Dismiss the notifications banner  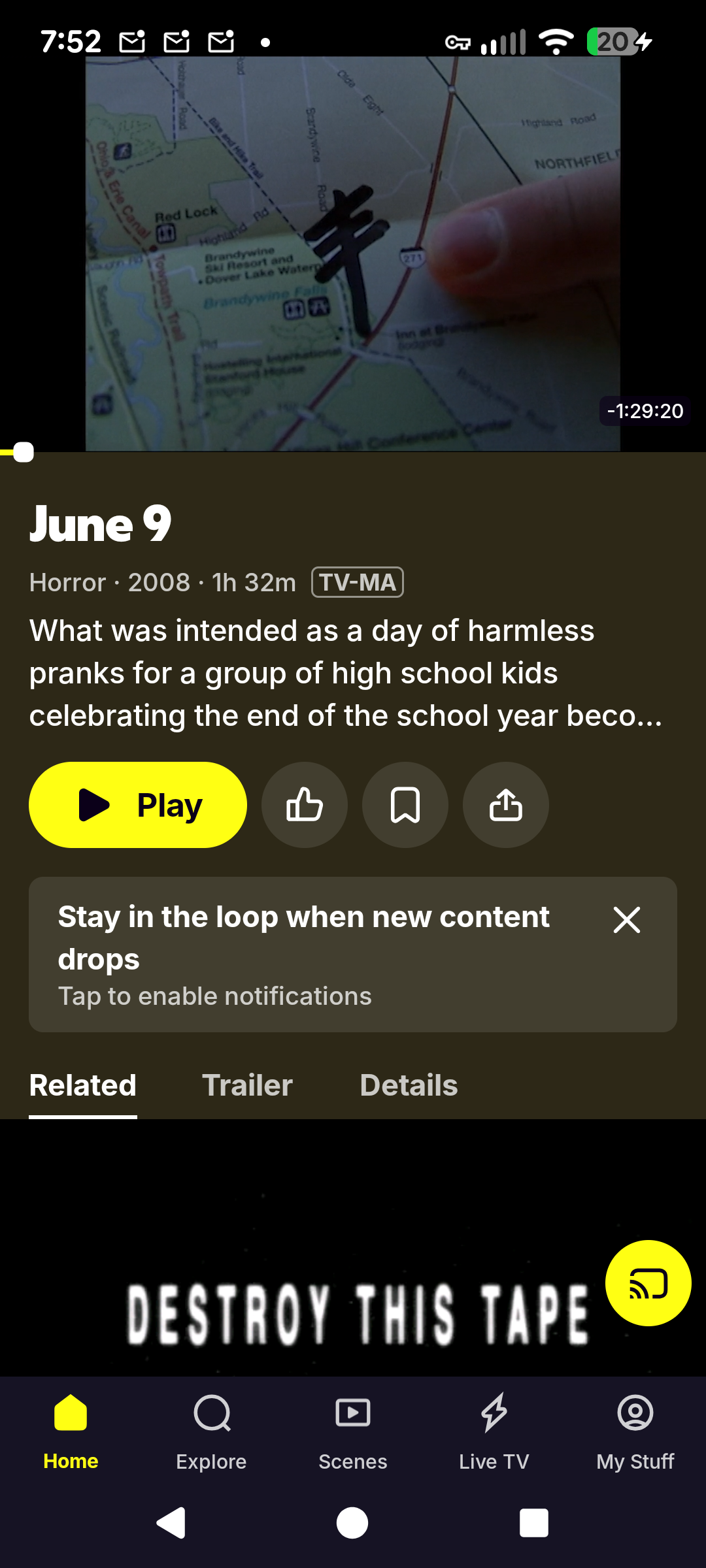point(626,920)
